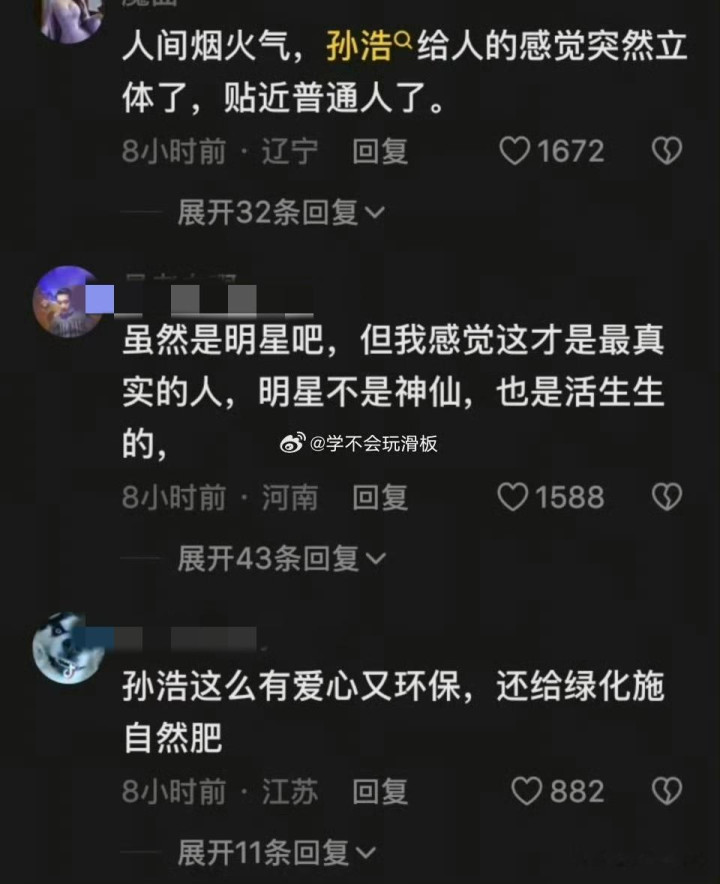Screen dimensions: 720x884
Task: Dislike the comment from Henan
Action: pyautogui.click(x=666, y=497)
